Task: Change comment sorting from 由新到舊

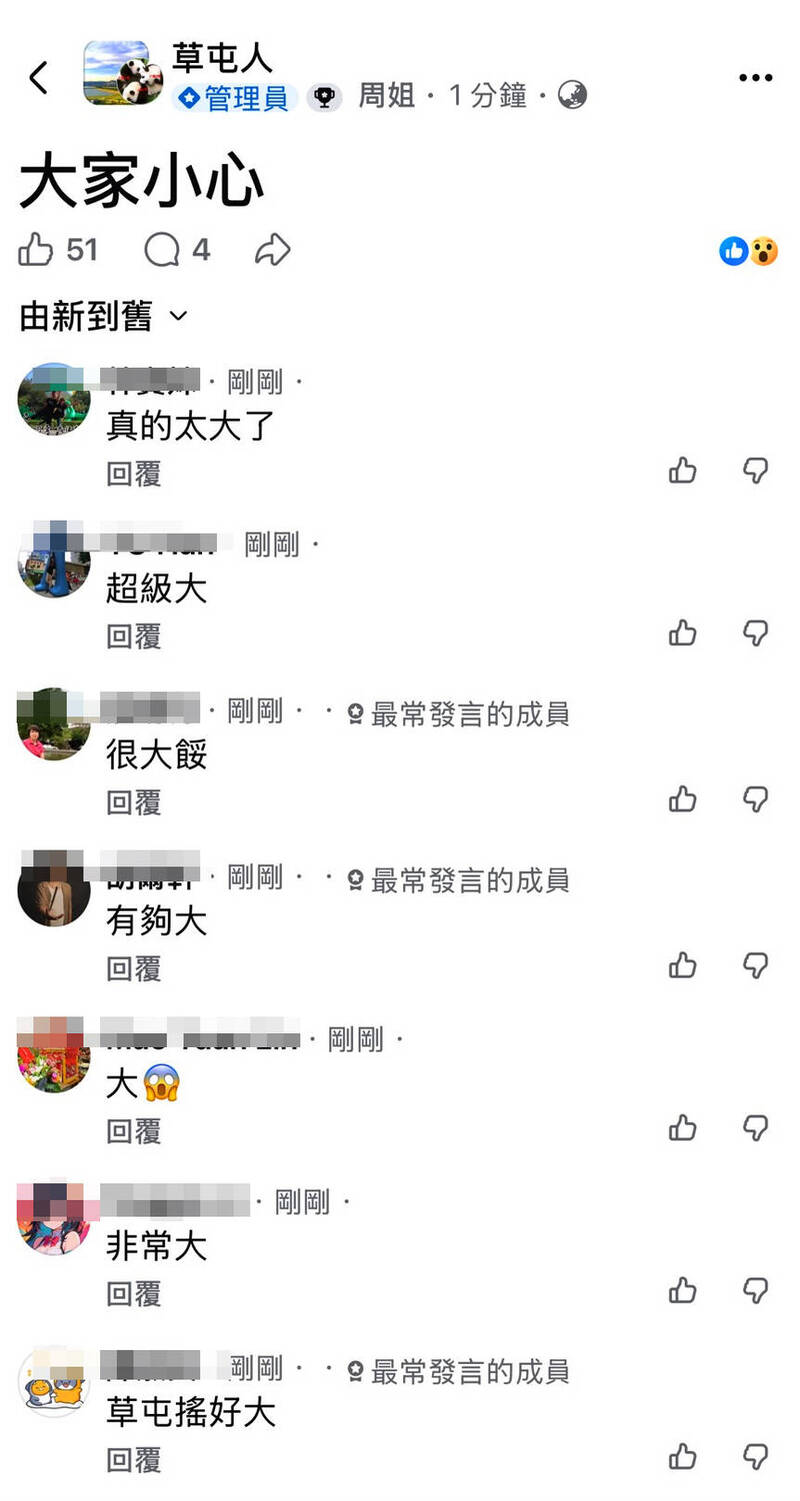Action: 103,317
